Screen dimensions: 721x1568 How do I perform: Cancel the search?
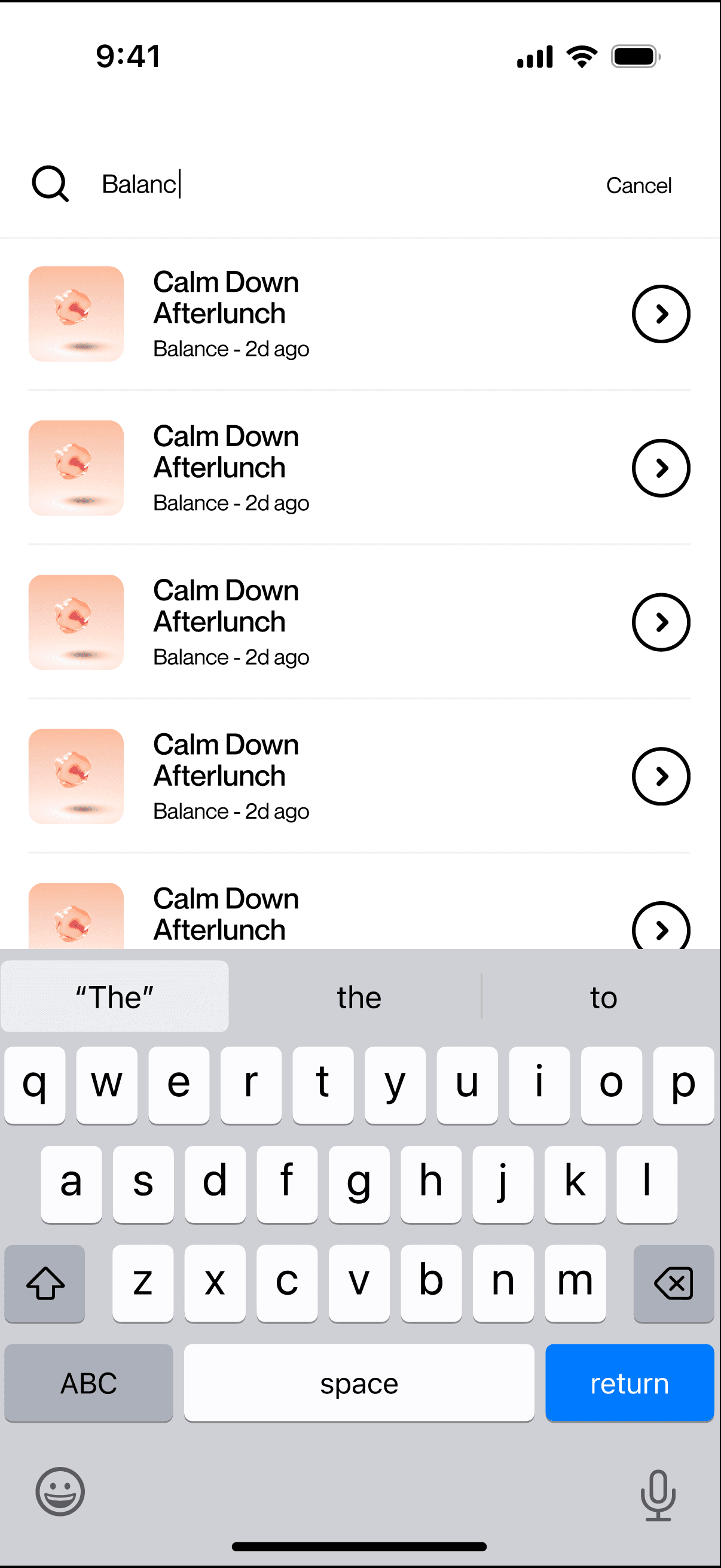(x=638, y=185)
